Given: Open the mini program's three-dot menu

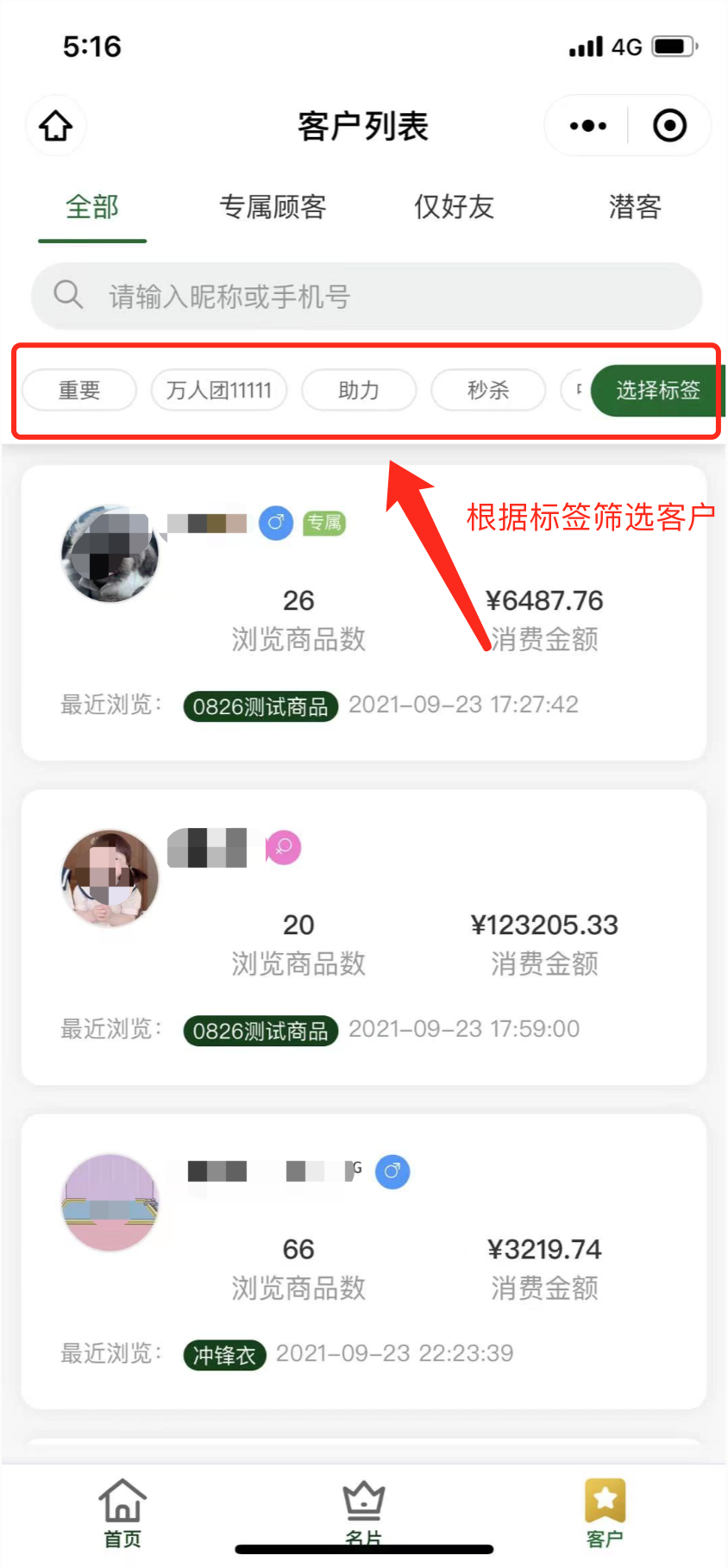Looking at the screenshot, I should [x=588, y=126].
